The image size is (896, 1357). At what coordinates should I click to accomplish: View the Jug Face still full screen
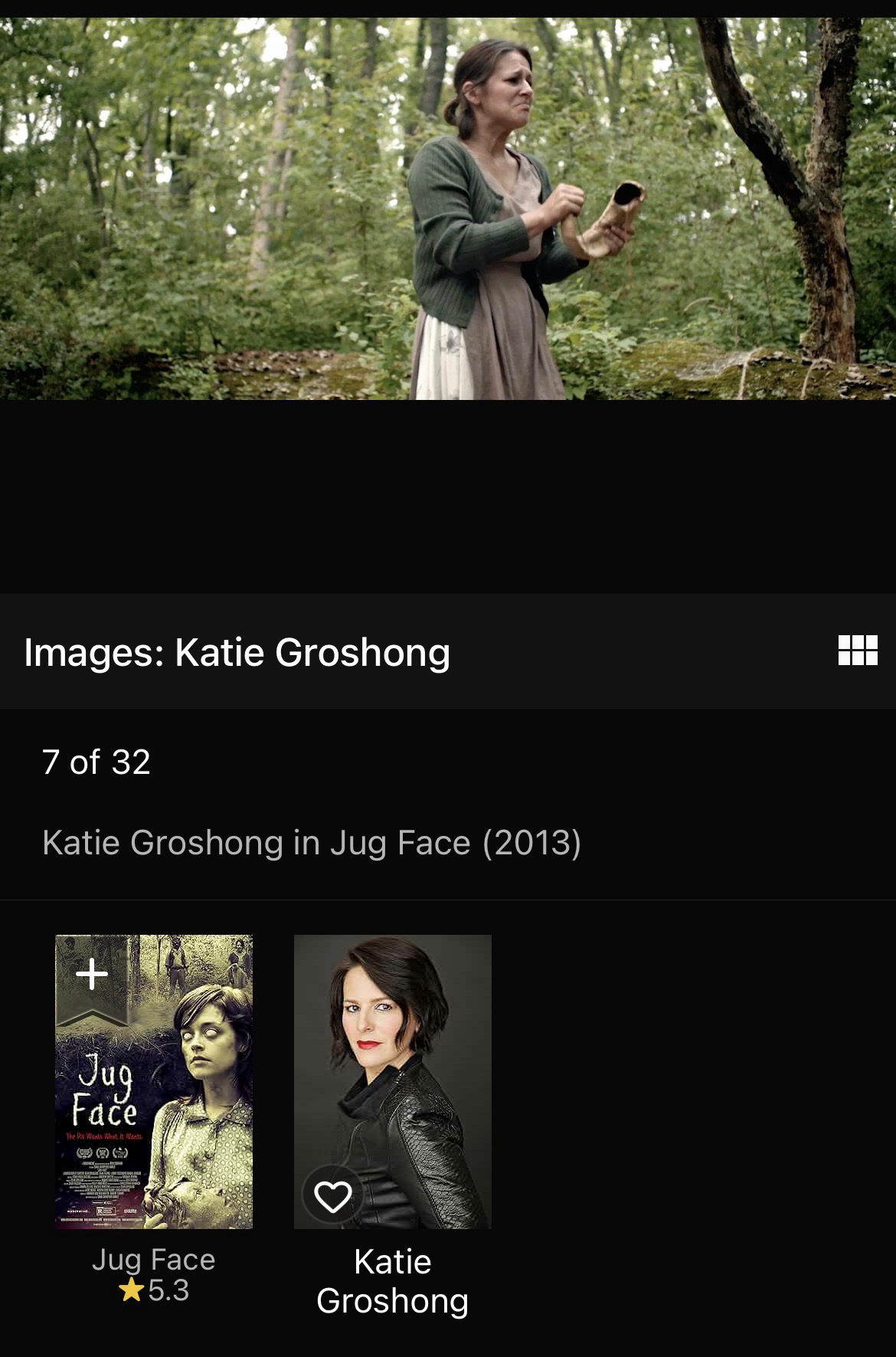pos(448,208)
